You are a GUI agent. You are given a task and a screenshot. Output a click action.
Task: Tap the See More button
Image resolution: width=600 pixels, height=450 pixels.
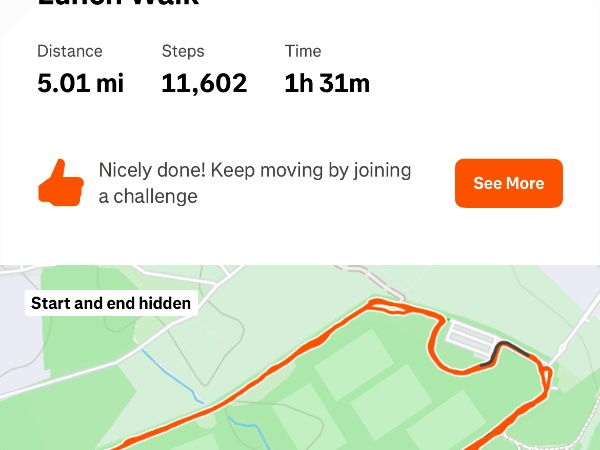pos(508,183)
